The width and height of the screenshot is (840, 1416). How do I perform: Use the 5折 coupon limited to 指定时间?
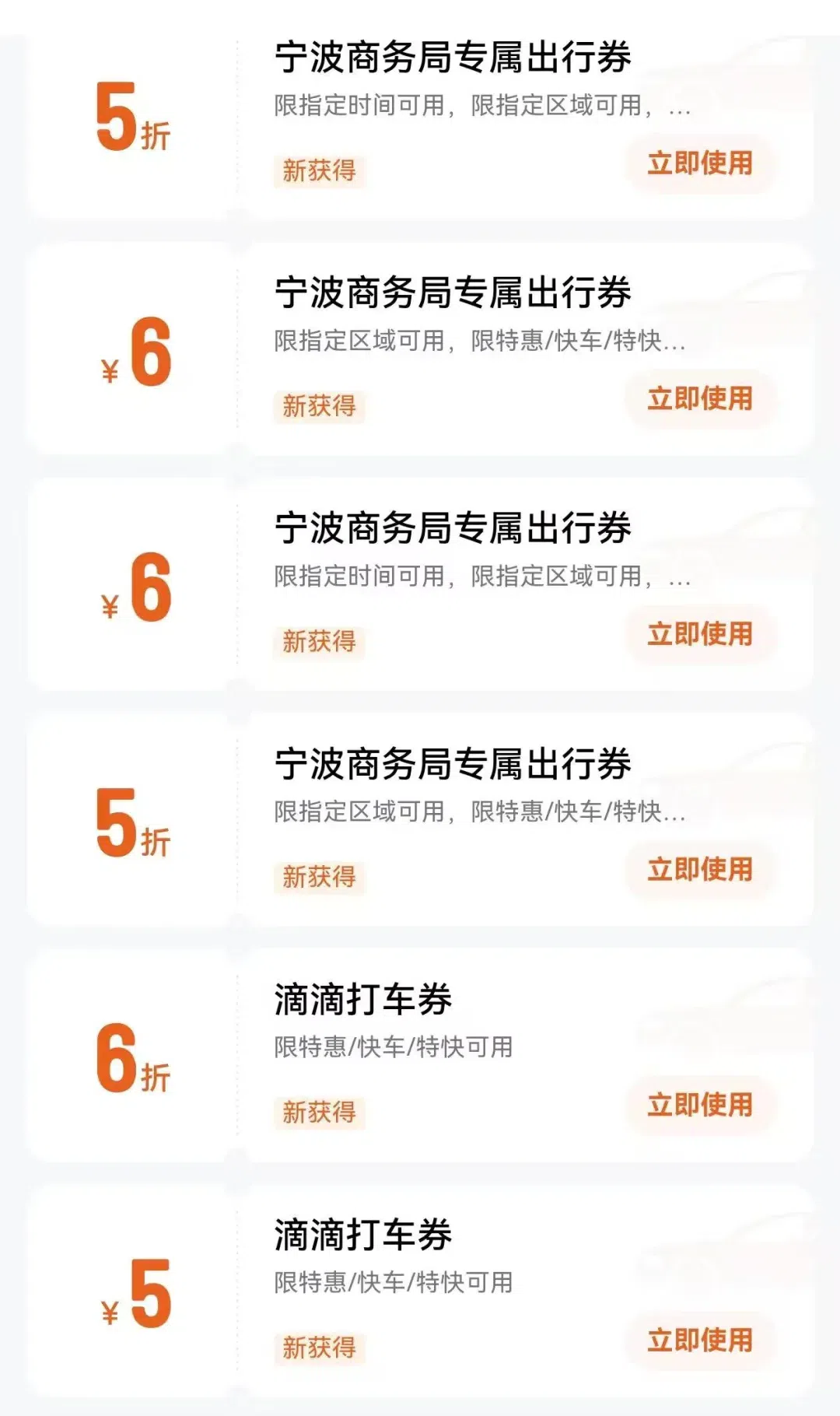(700, 163)
